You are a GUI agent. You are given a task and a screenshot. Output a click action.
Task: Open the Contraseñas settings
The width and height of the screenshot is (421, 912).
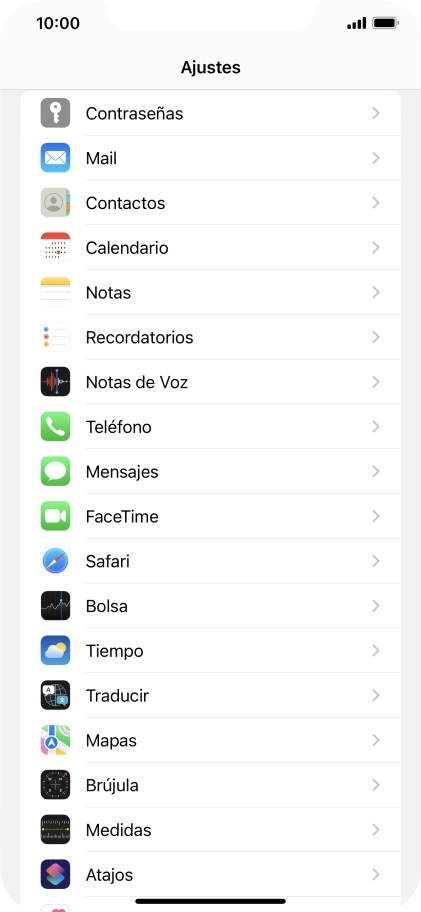pyautogui.click(x=210, y=113)
